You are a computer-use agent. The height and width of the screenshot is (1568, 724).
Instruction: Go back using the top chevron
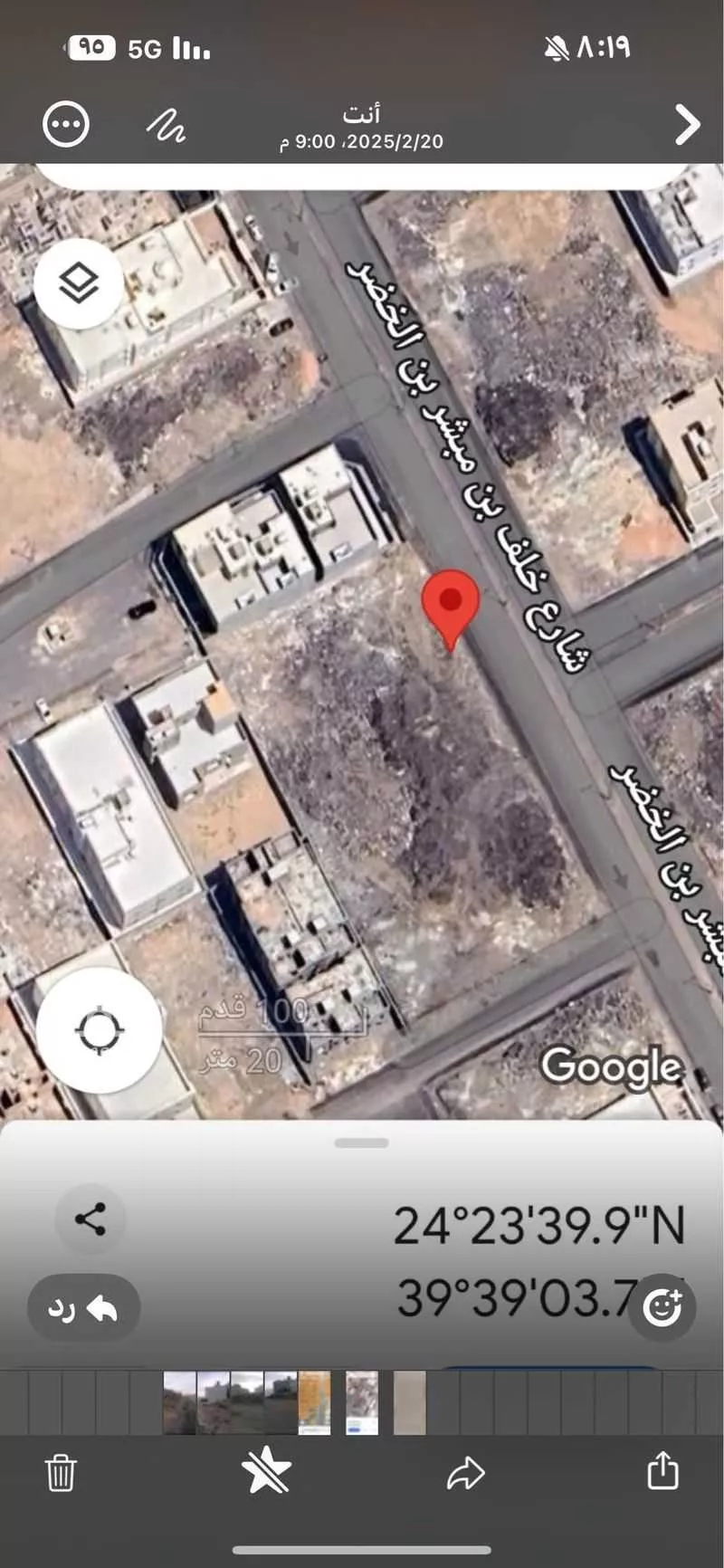[x=688, y=125]
